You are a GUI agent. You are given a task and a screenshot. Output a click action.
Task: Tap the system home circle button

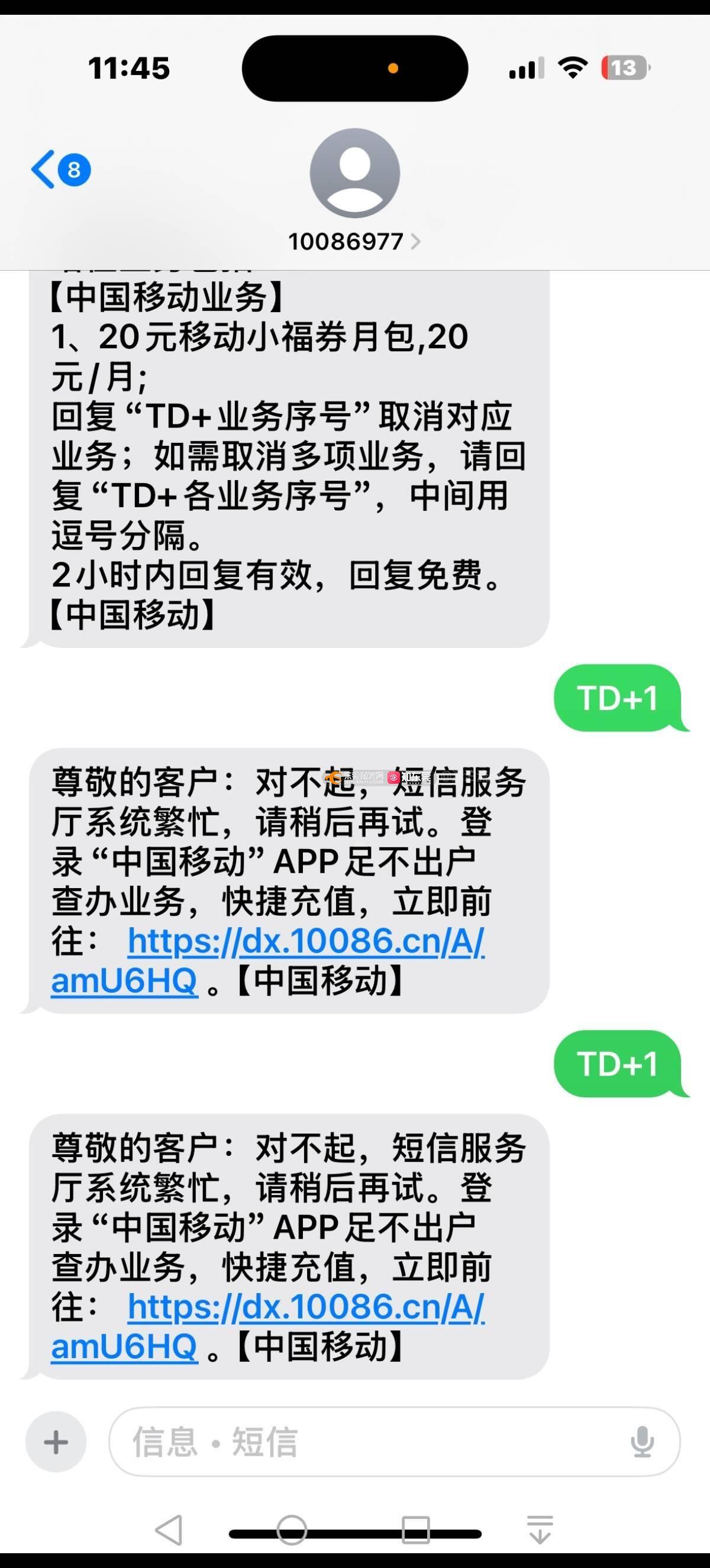click(x=292, y=1530)
